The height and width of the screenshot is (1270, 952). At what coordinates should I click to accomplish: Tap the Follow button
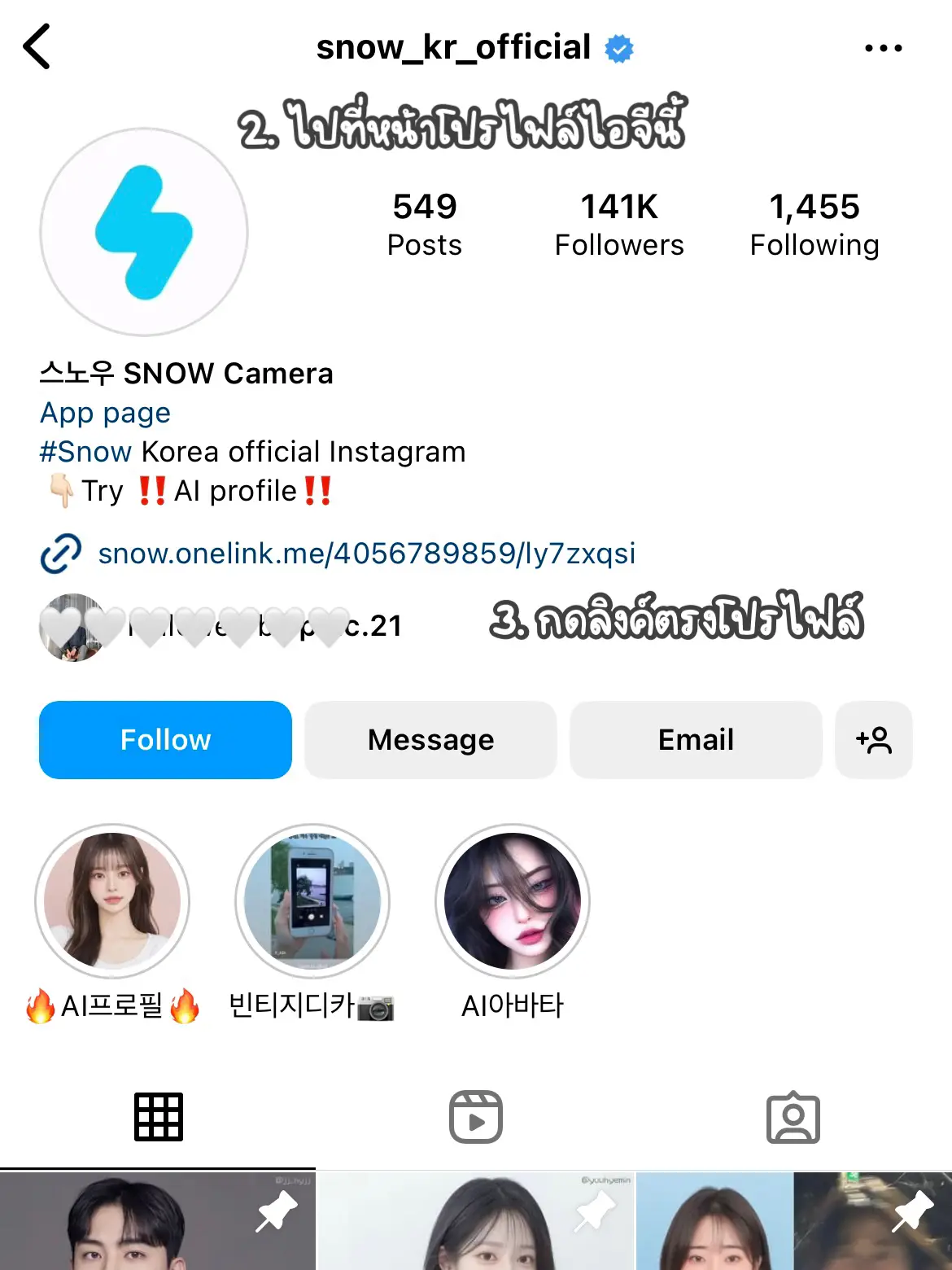tap(164, 739)
